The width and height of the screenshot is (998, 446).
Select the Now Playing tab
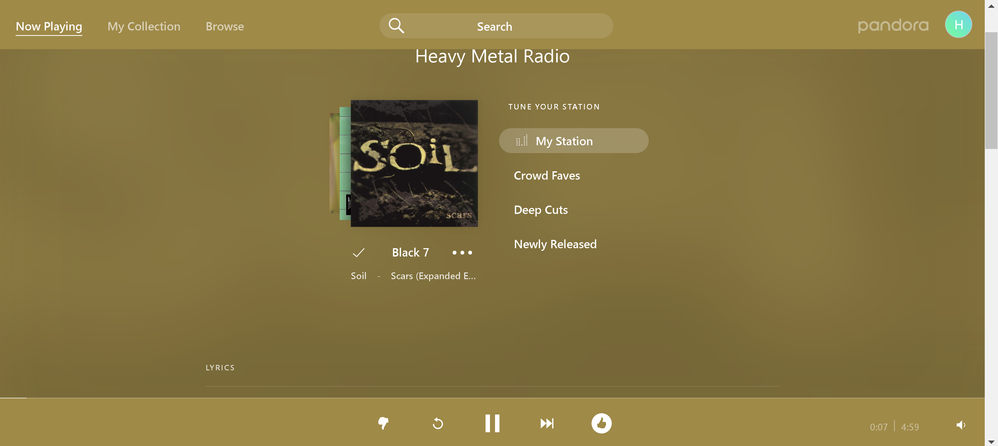click(x=49, y=27)
